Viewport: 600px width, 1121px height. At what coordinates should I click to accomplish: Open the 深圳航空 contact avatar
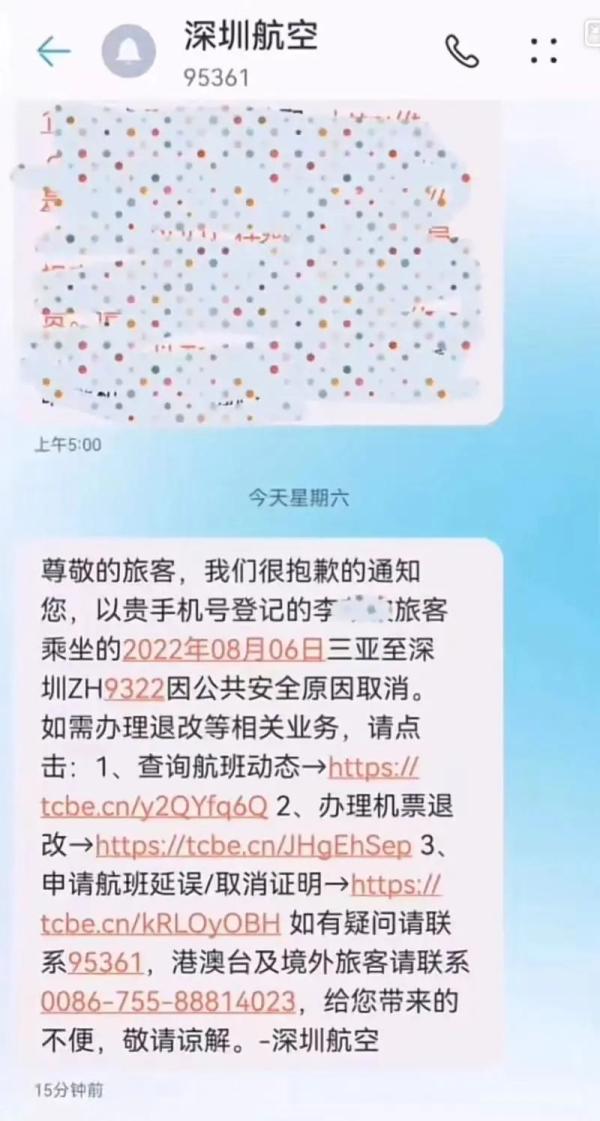[129, 52]
